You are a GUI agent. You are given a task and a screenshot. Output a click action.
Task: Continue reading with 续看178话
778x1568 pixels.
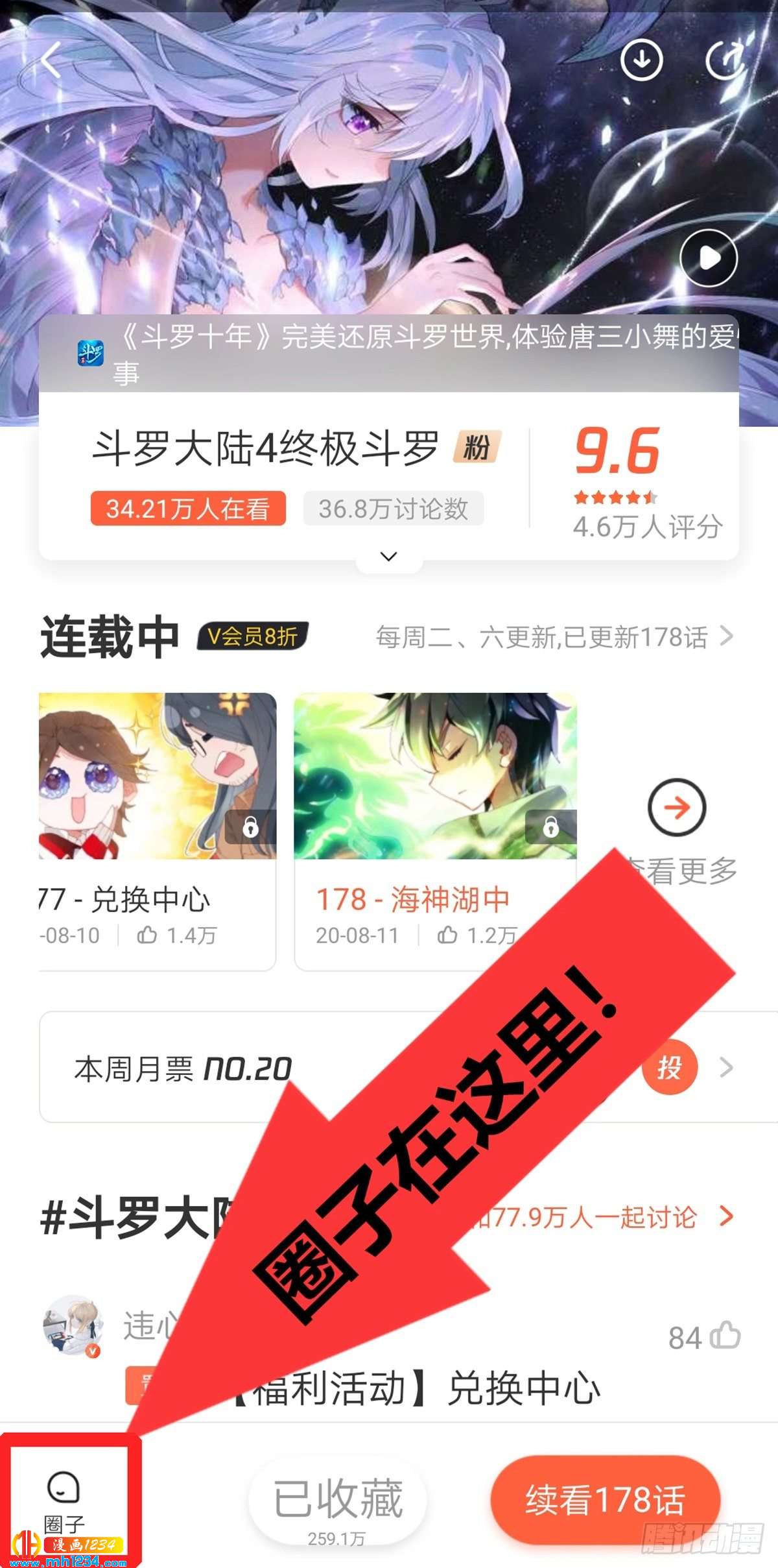click(605, 1500)
